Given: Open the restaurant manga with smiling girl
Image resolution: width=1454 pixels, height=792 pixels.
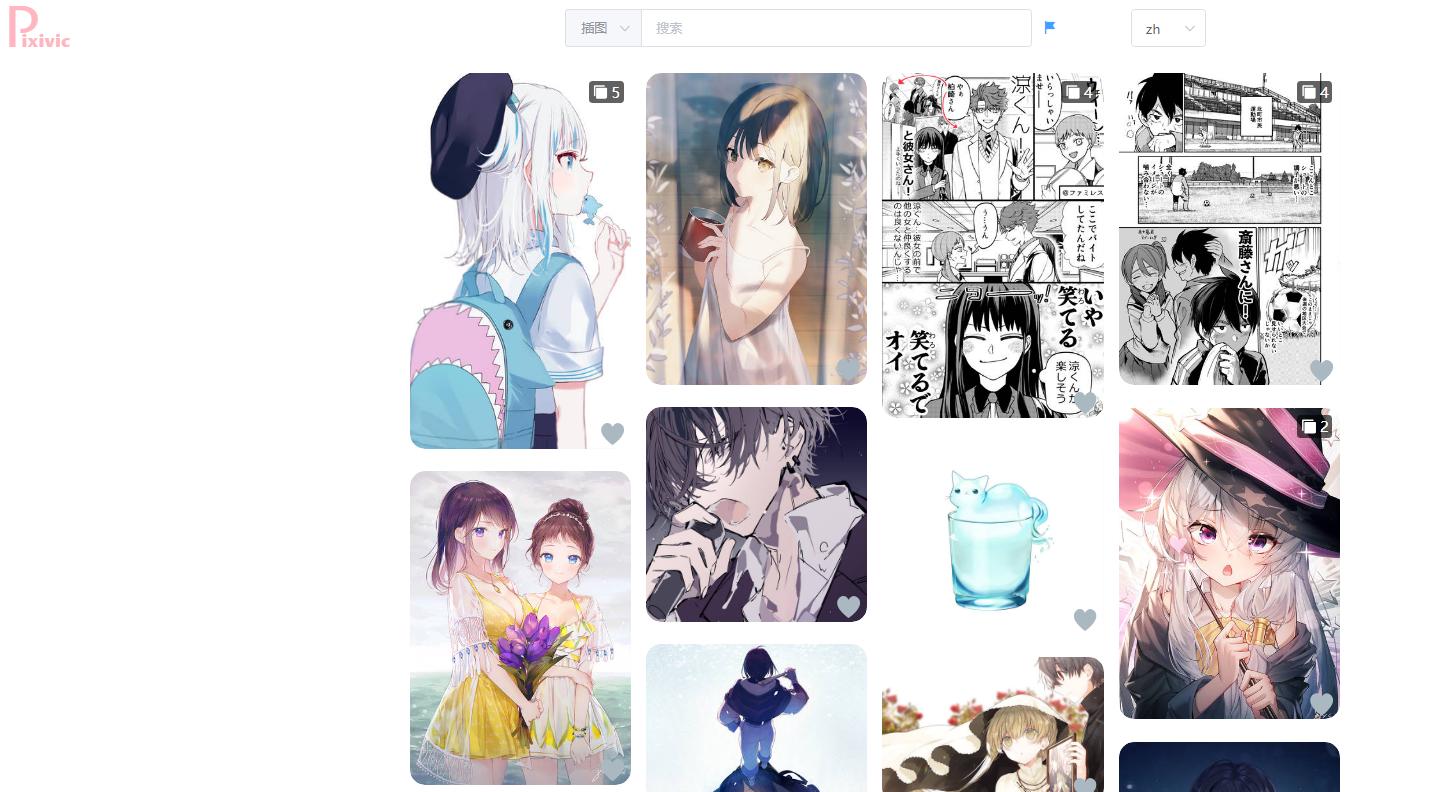Looking at the screenshot, I should [x=992, y=245].
